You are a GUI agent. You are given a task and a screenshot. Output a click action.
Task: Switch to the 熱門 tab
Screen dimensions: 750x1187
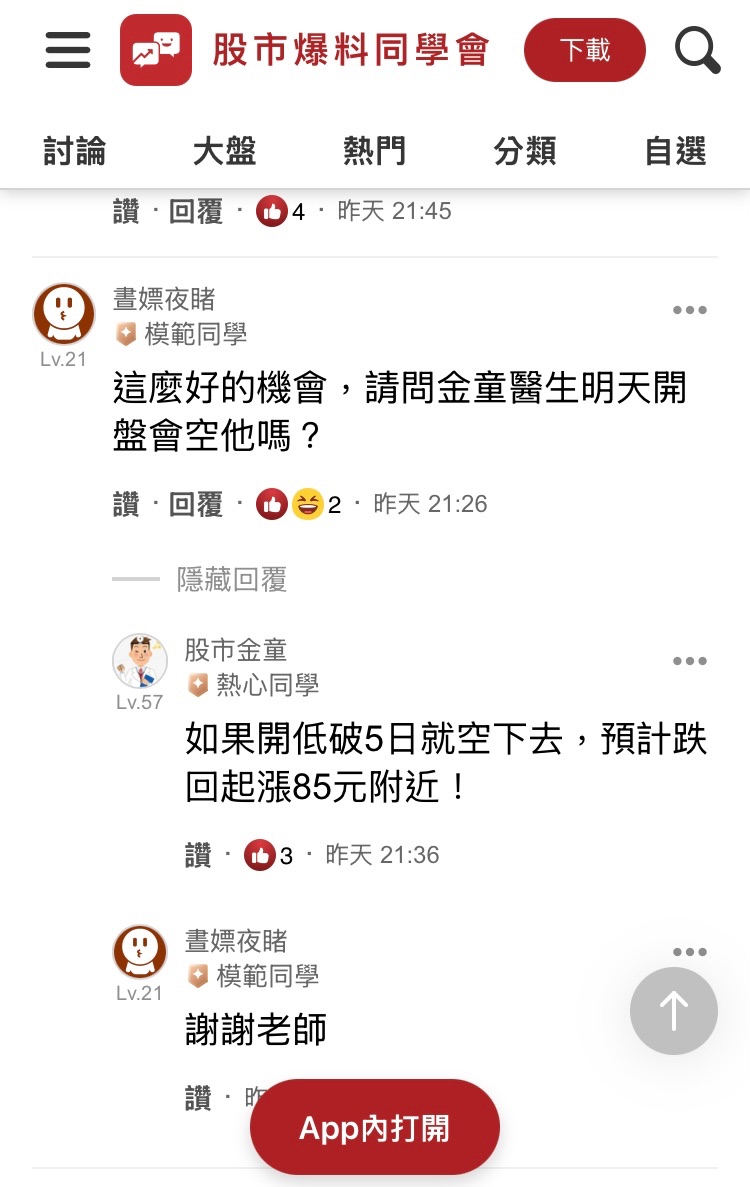pyautogui.click(x=374, y=150)
